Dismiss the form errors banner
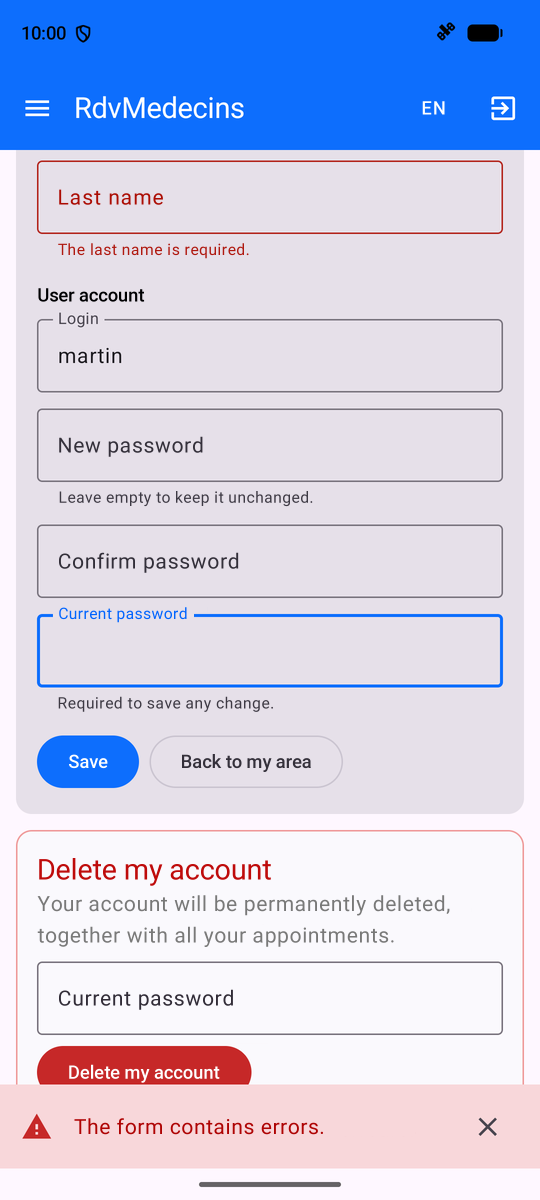This screenshot has width=540, height=1200. click(487, 1127)
